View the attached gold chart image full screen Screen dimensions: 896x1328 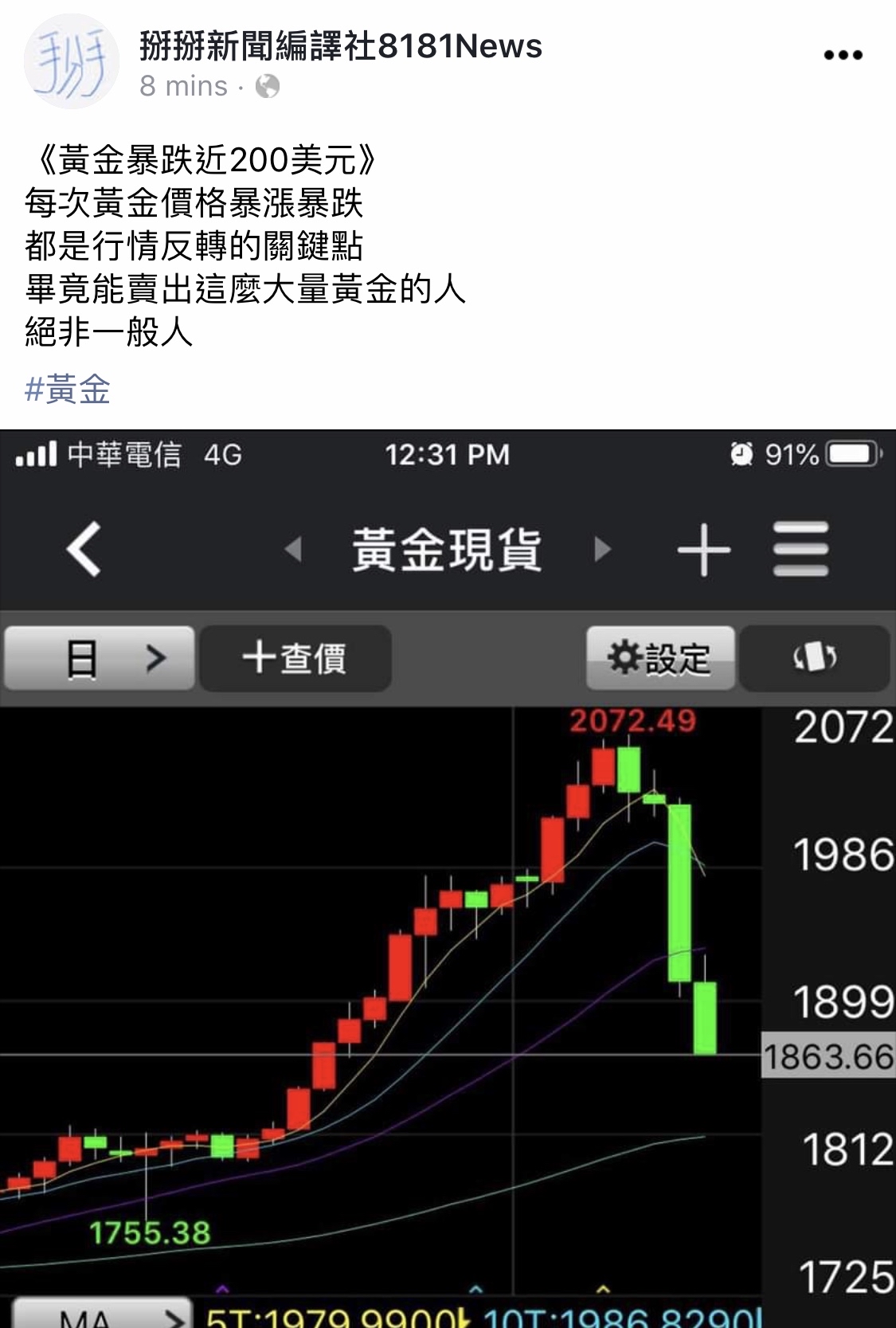tap(448, 876)
